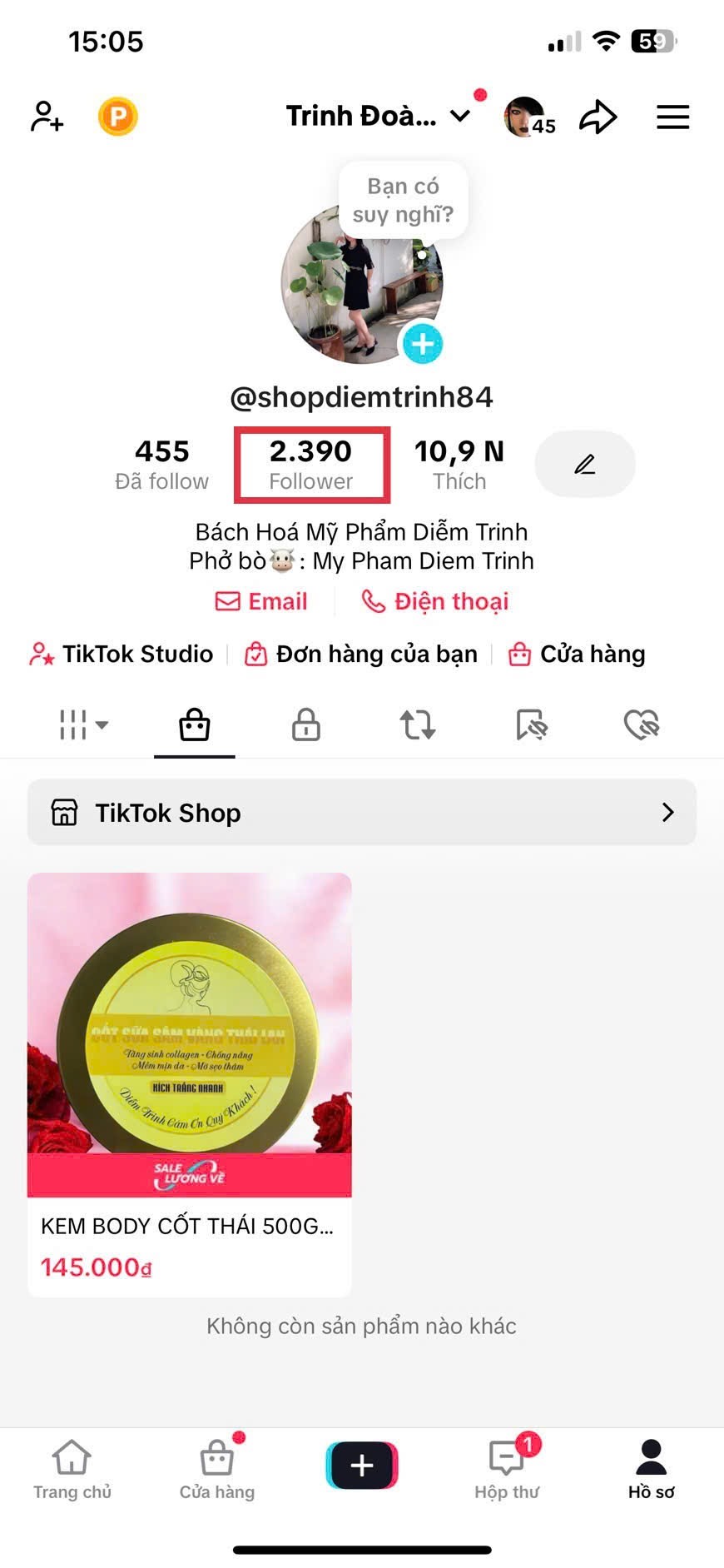Open the hamburger menu
This screenshot has width=724, height=1568.
tap(672, 117)
